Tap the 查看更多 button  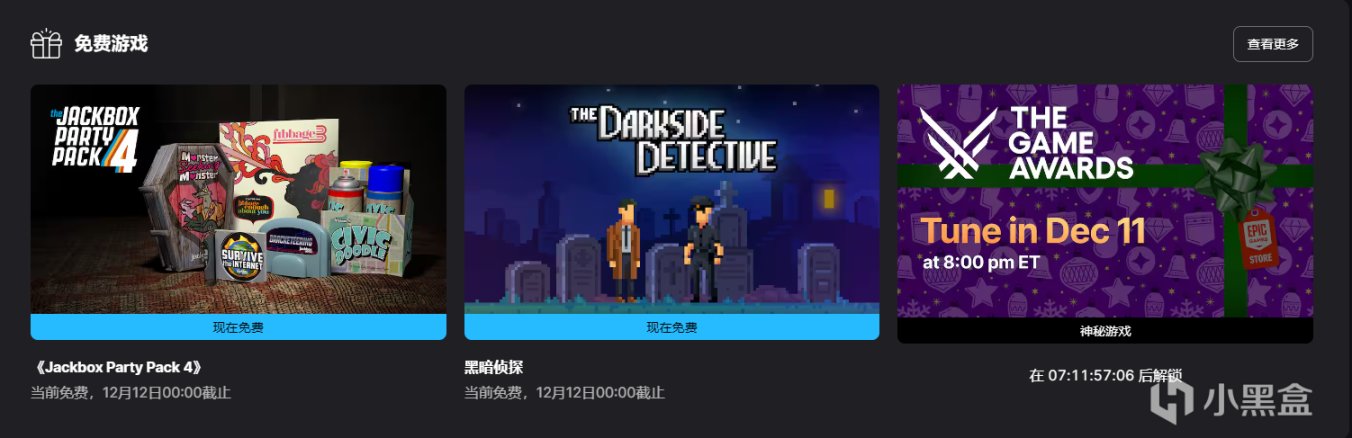pos(1272,44)
